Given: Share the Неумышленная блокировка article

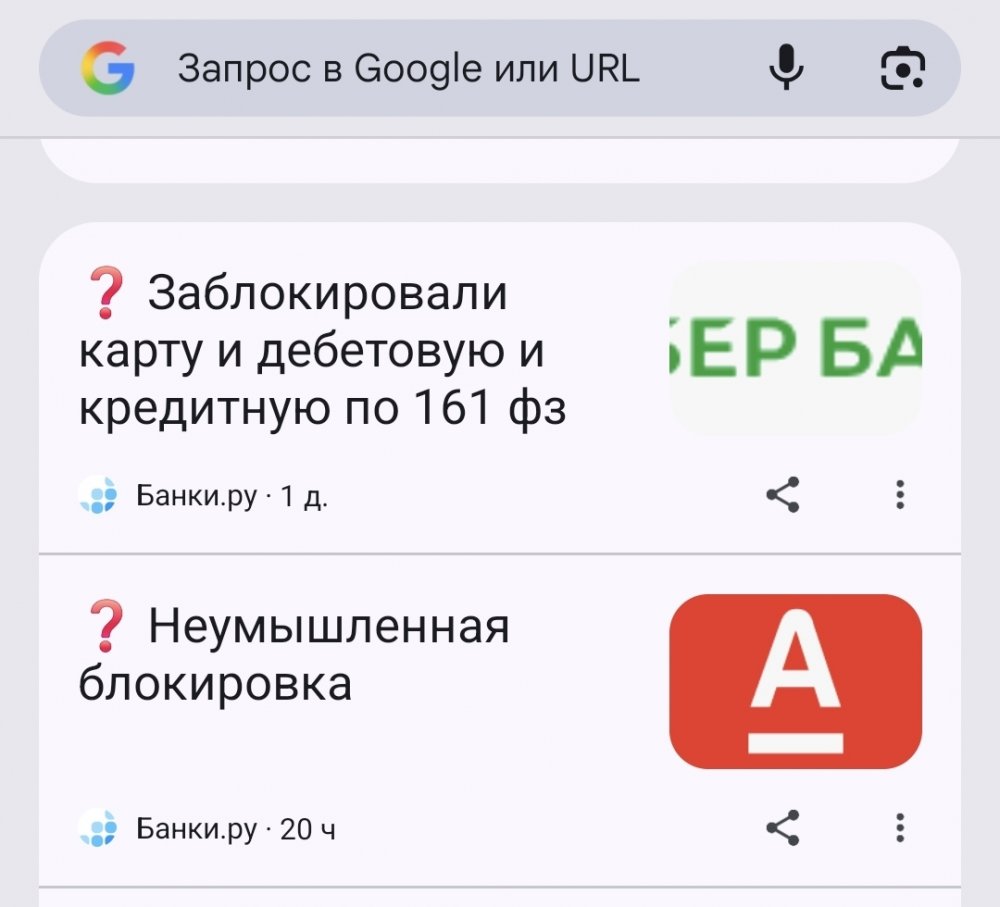Looking at the screenshot, I should 782,828.
